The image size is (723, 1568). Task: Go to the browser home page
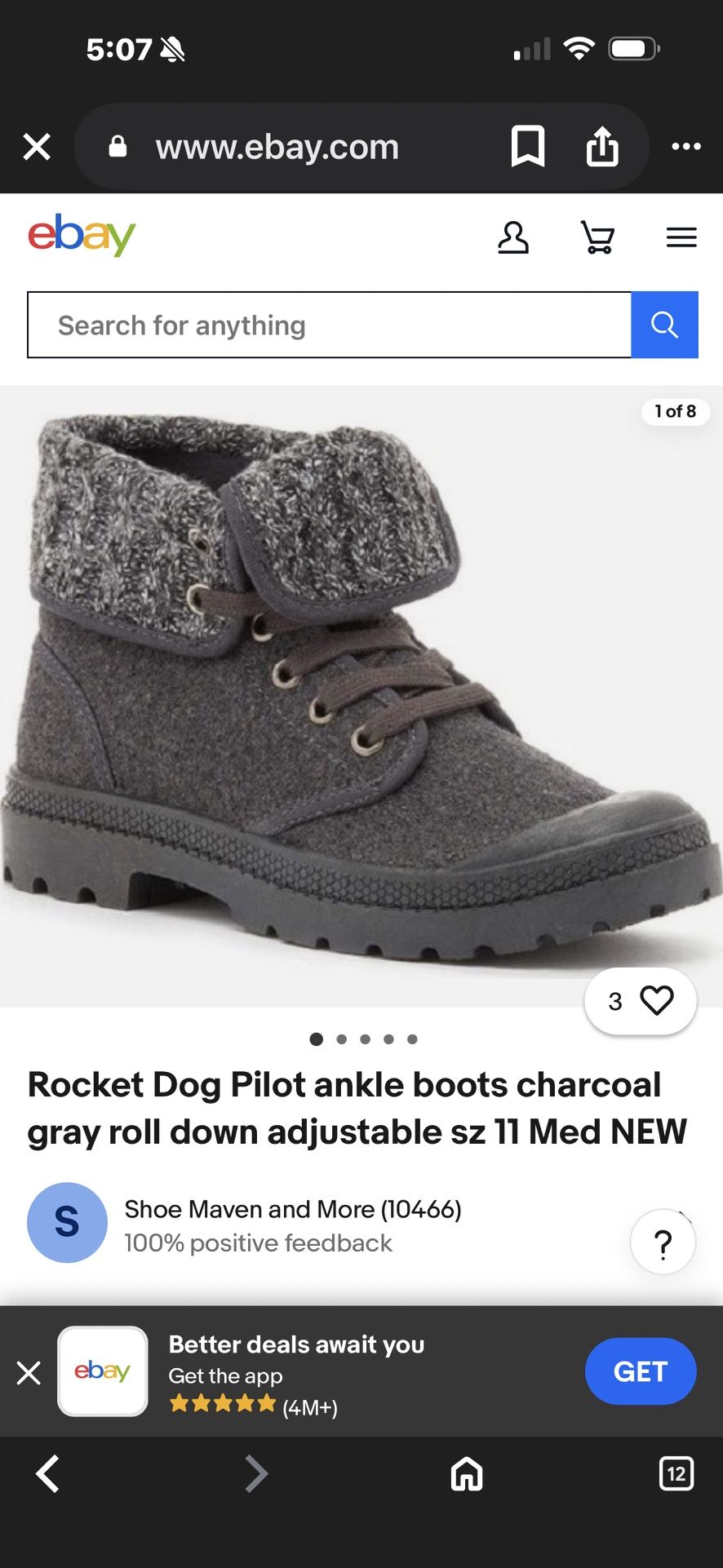point(467,1474)
